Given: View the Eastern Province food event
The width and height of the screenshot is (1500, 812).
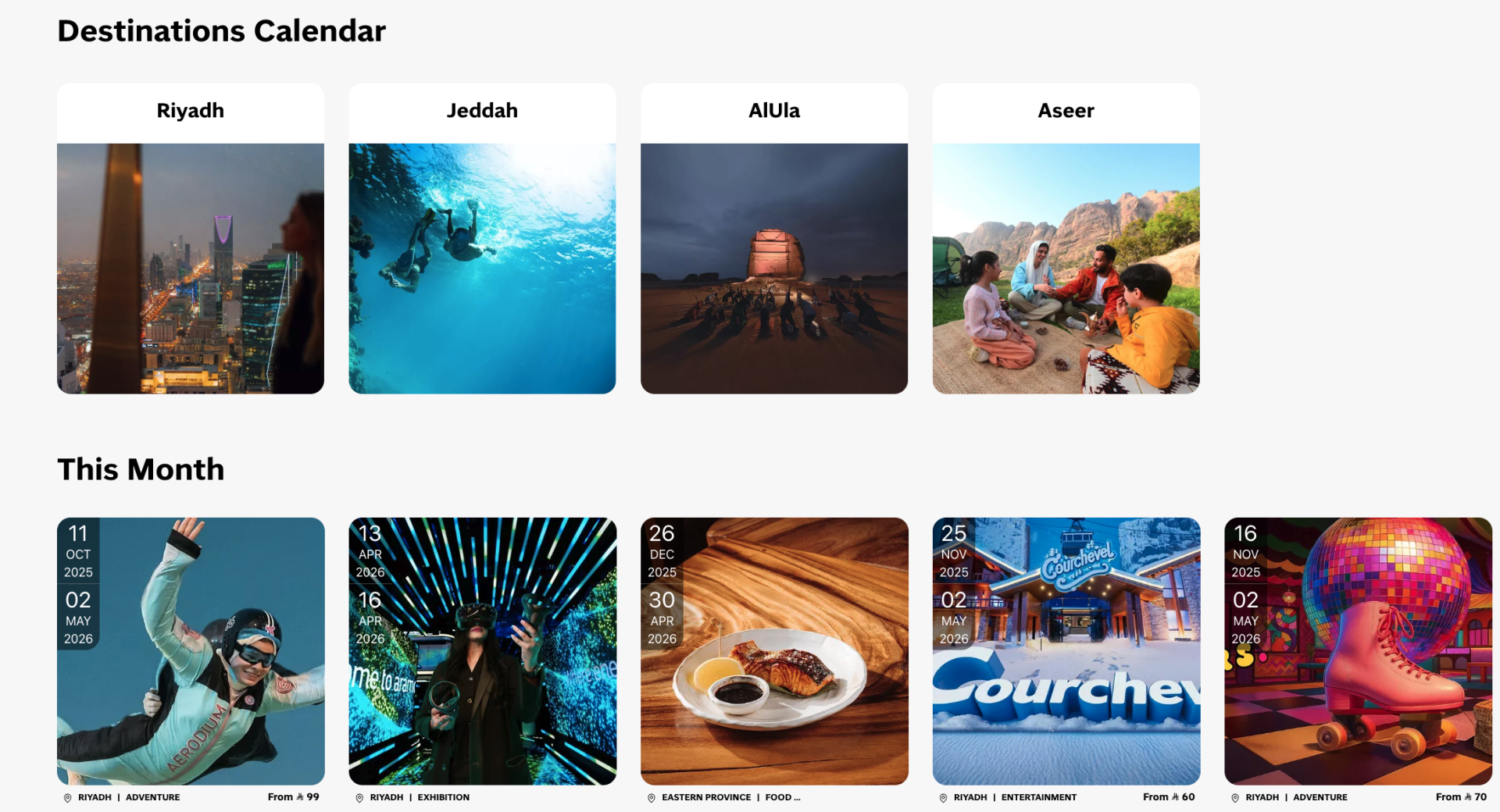Looking at the screenshot, I should click(773, 650).
